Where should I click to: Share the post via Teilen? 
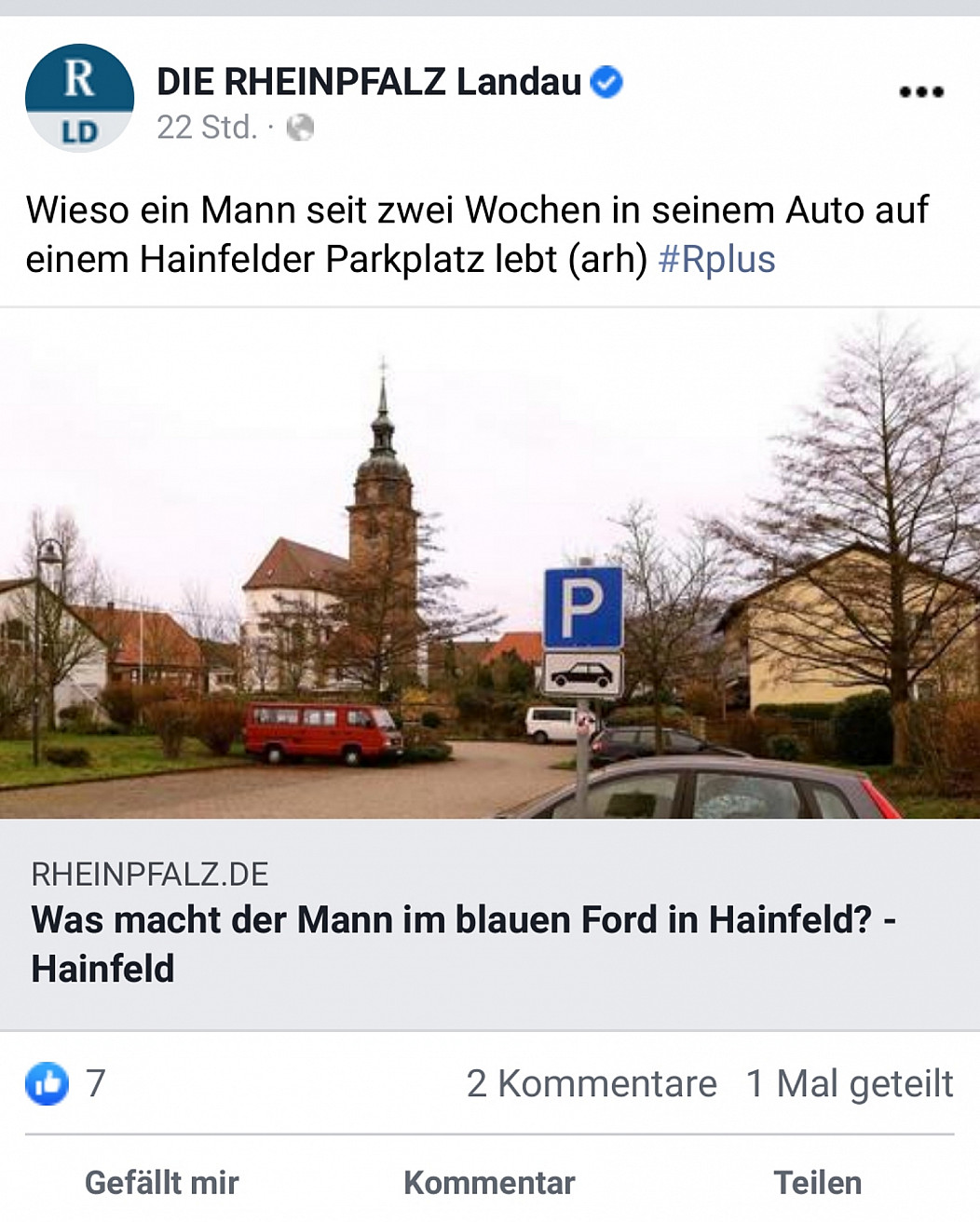[x=817, y=1183]
